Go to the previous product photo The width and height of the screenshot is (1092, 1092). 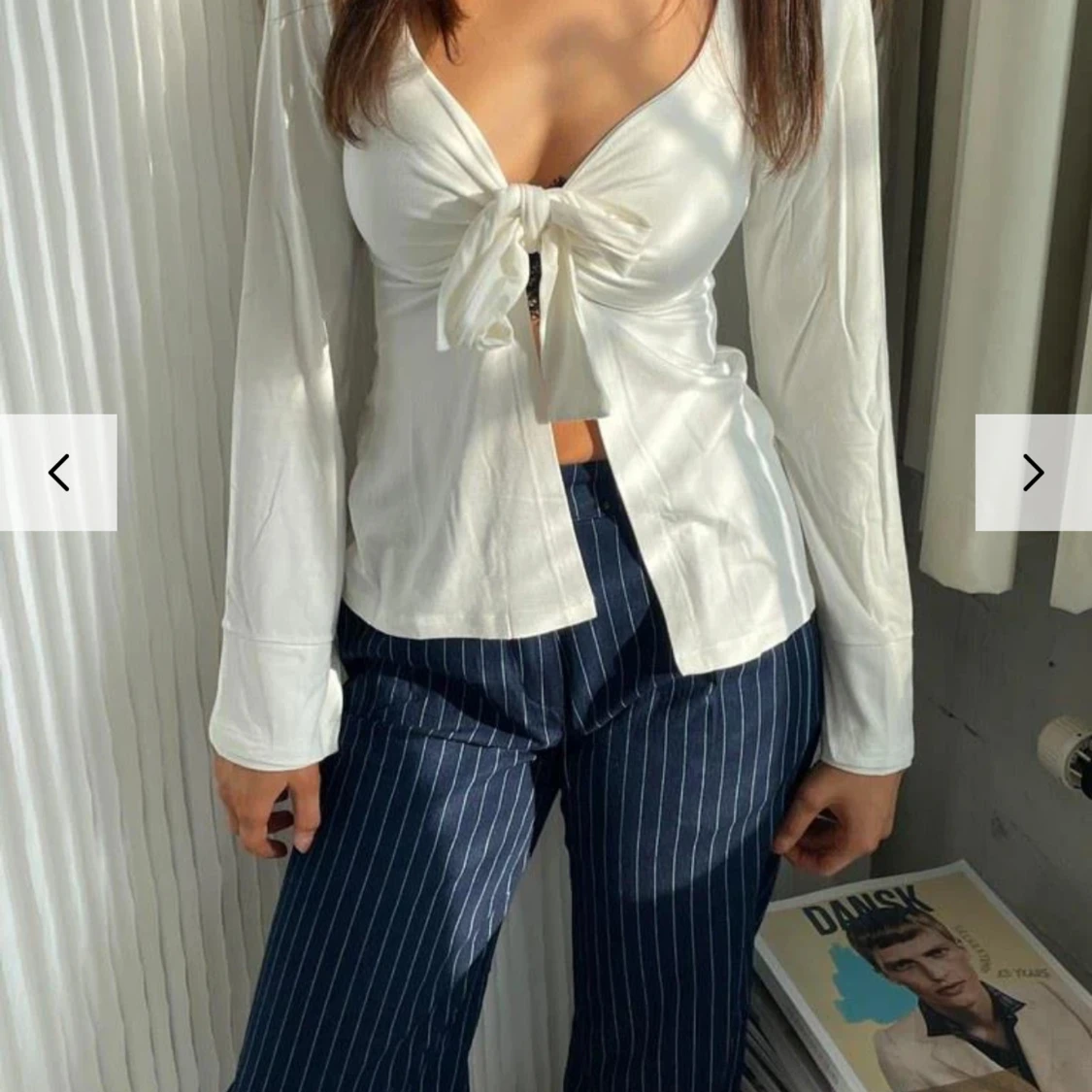pyautogui.click(x=58, y=473)
